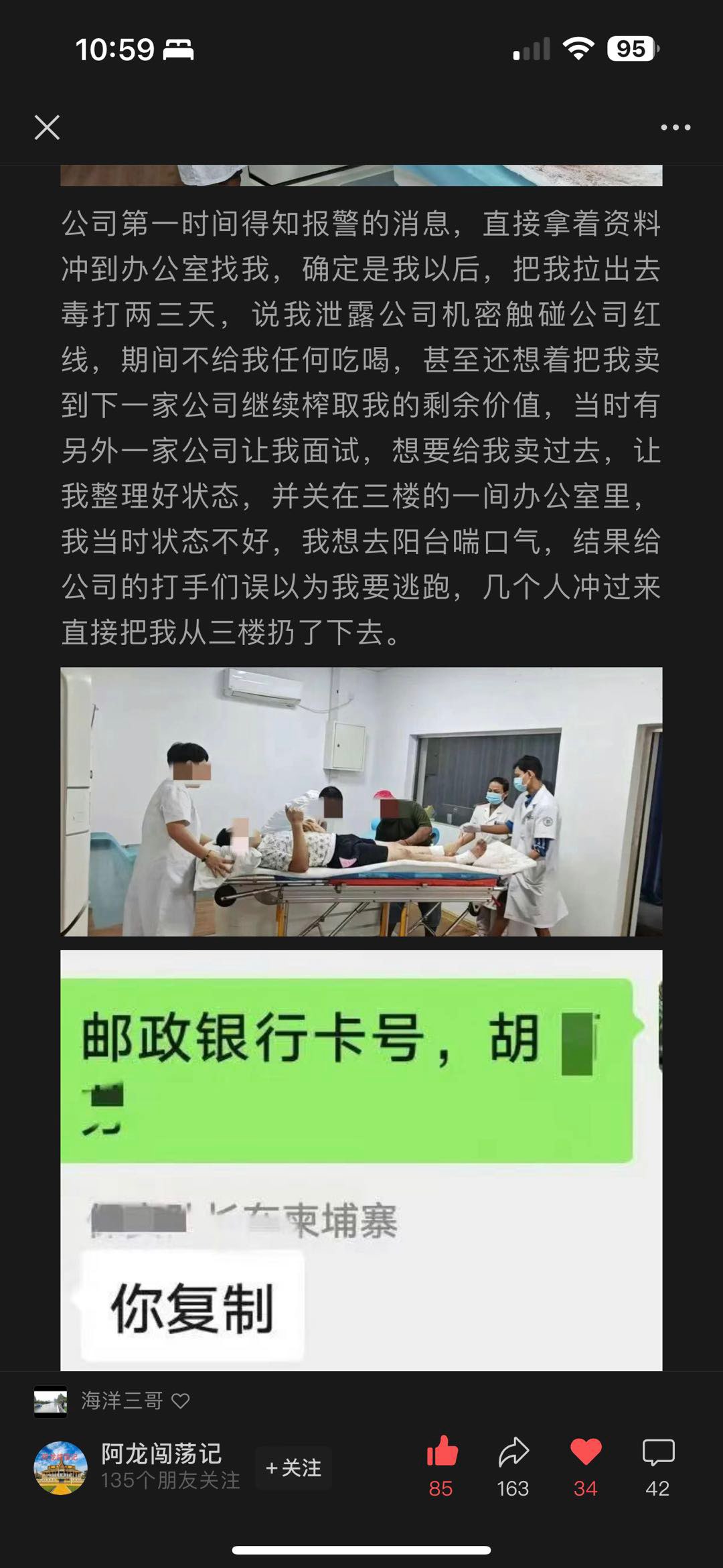The image size is (723, 1568).
Task: Tap the 海洋三哥 heart row
Action: click(x=112, y=1401)
